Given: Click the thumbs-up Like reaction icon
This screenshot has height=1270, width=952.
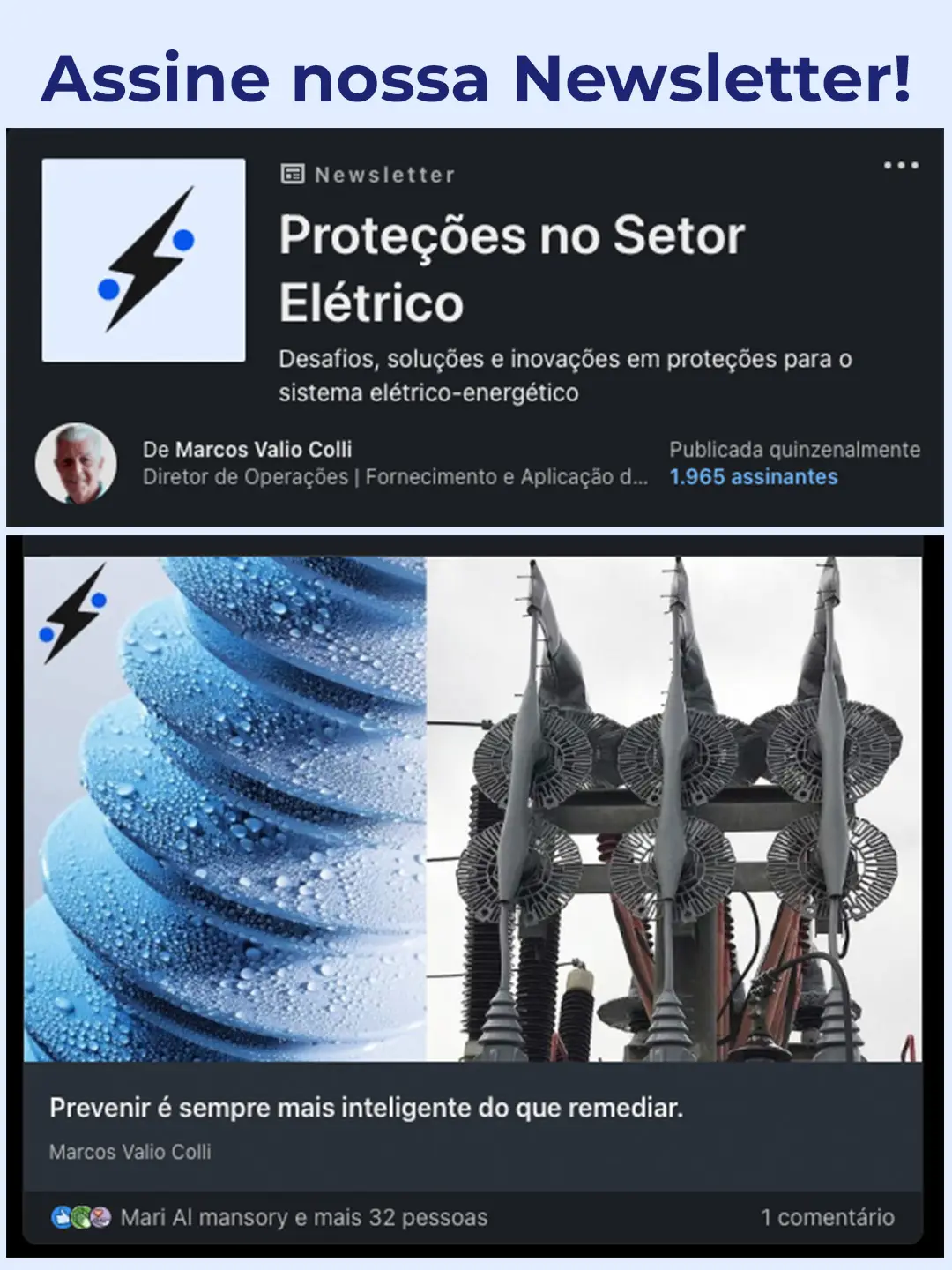Looking at the screenshot, I should point(60,1215).
